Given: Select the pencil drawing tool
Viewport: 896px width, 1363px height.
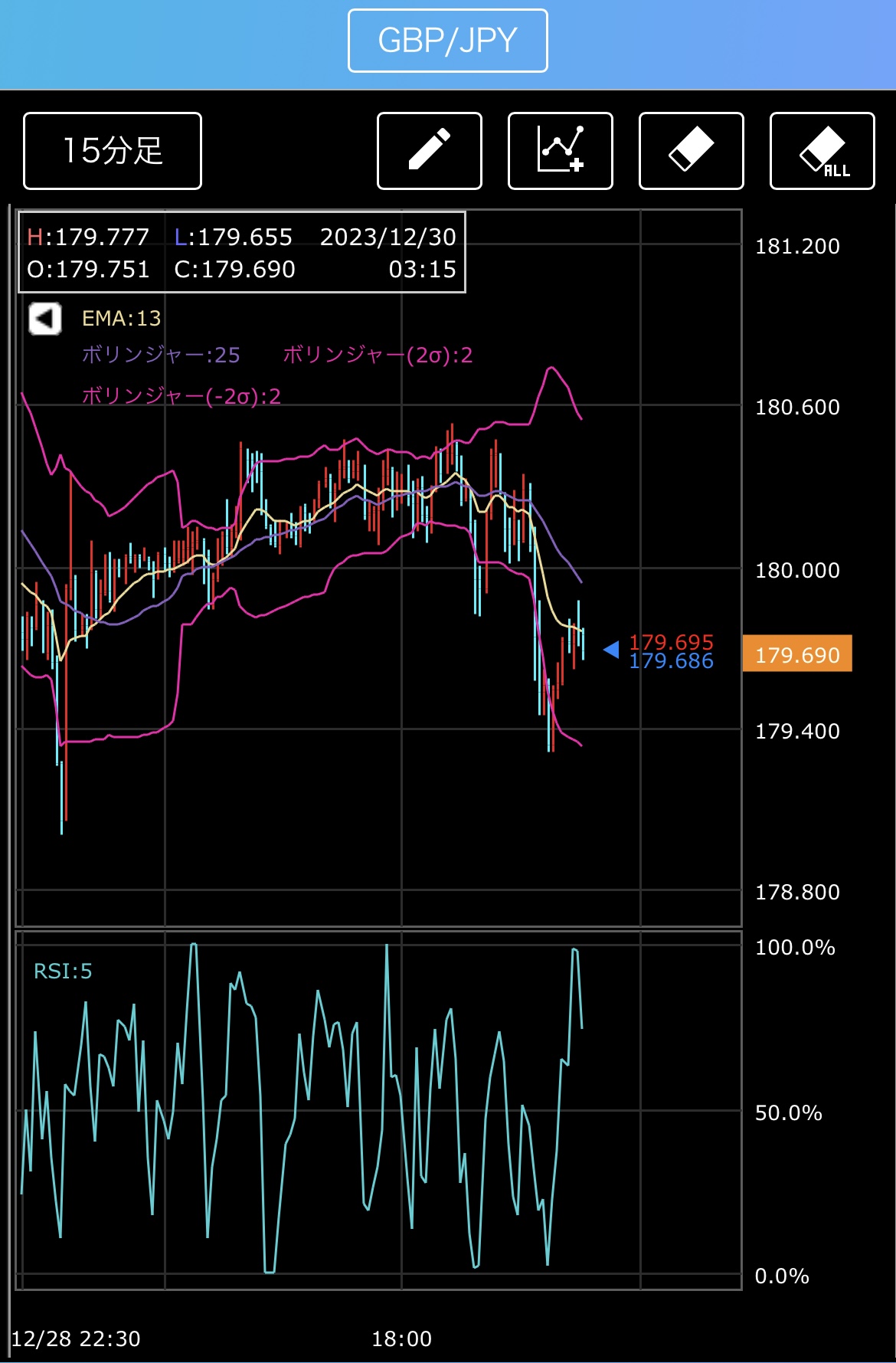Looking at the screenshot, I should coord(429,151).
